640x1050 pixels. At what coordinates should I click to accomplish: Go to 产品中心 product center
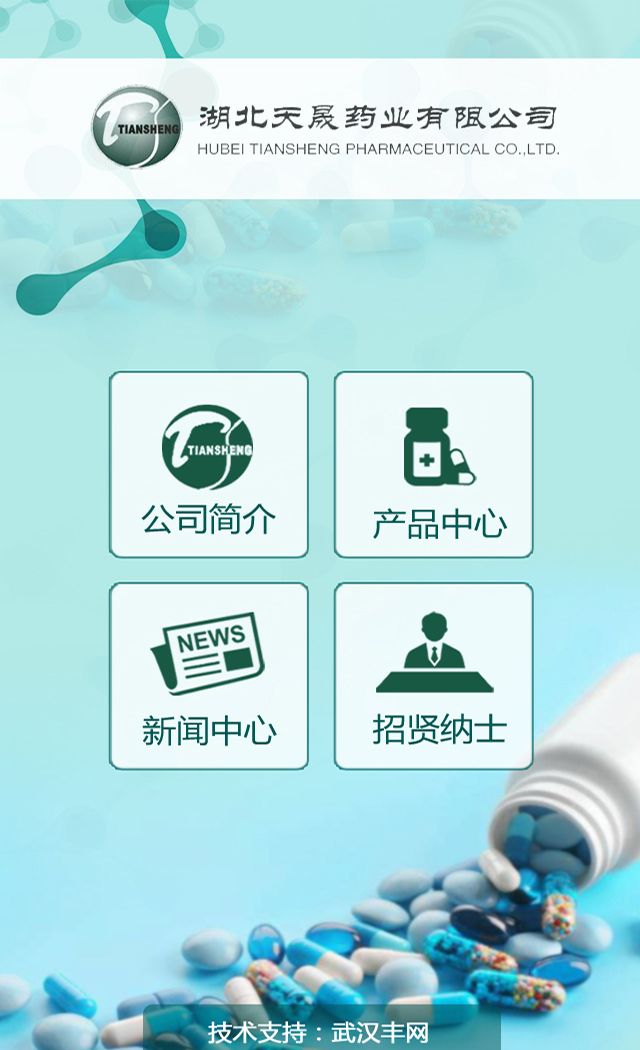(x=433, y=465)
